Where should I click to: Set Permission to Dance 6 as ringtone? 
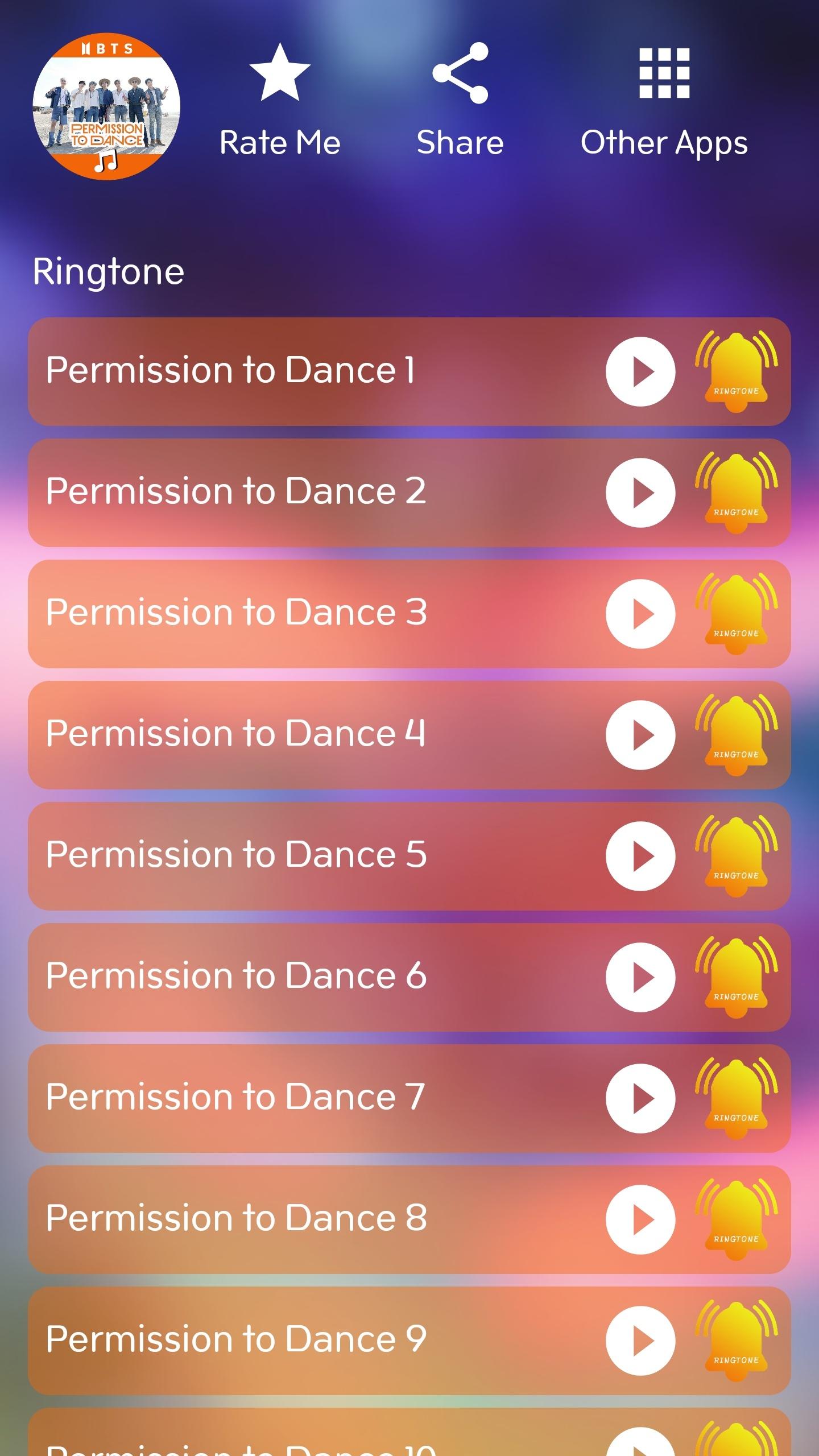tap(736, 977)
